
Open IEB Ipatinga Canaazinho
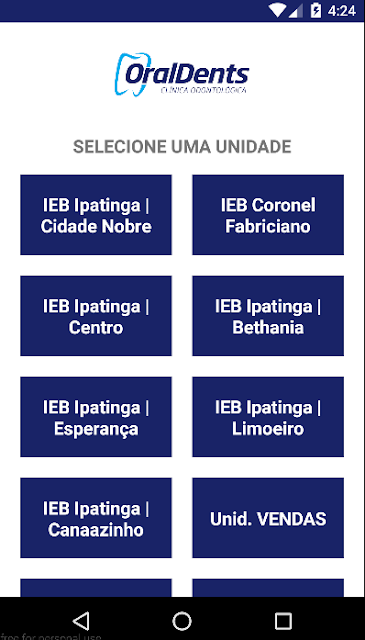tap(96, 518)
